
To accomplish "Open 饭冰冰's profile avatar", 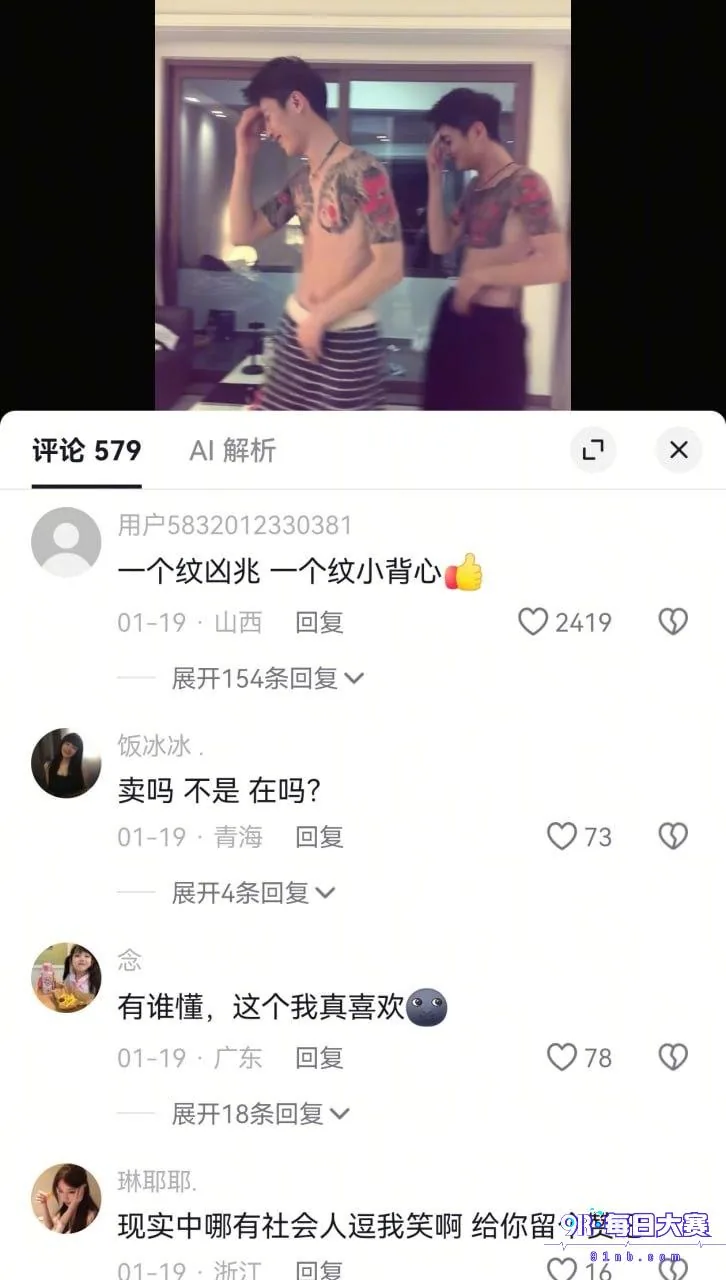I will click(66, 763).
